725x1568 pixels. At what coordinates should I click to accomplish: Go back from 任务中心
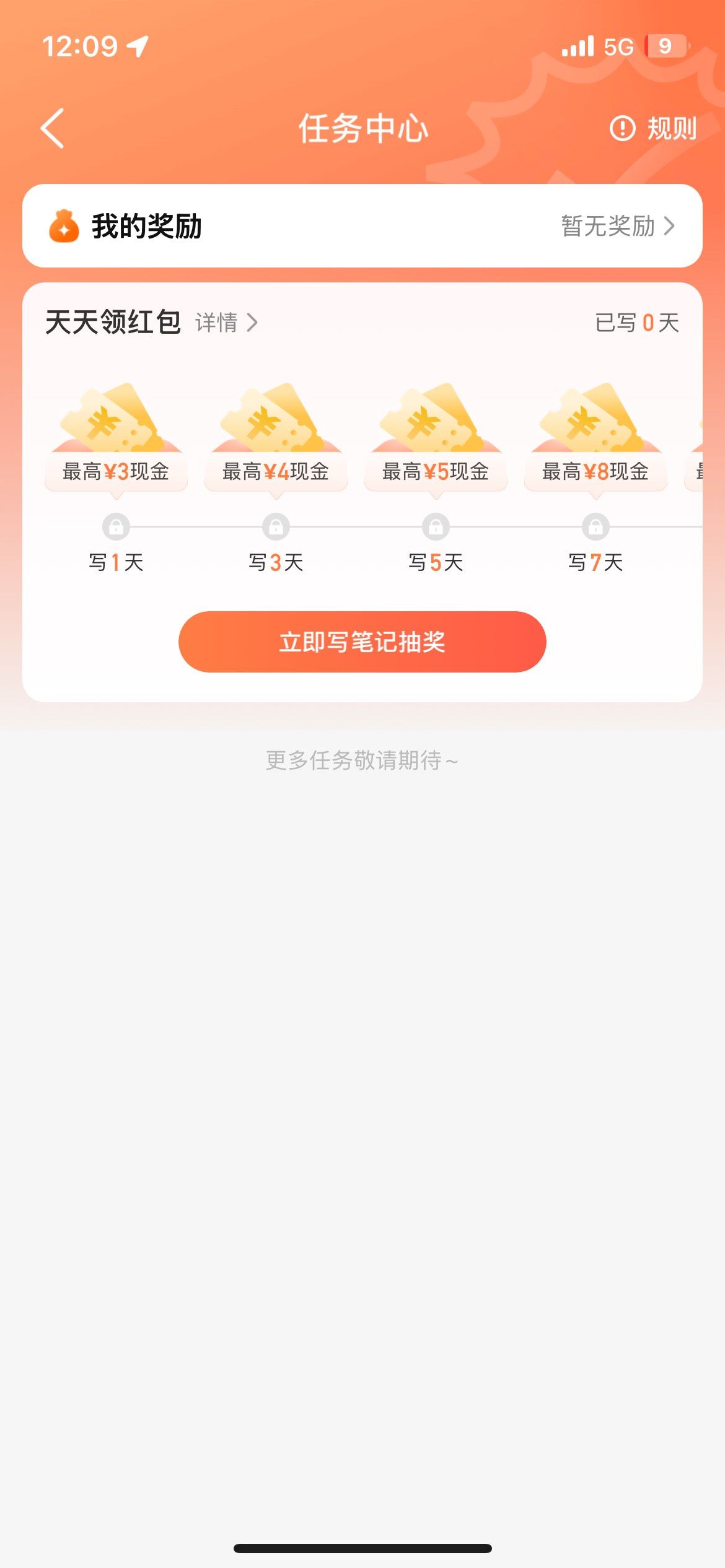[x=53, y=128]
